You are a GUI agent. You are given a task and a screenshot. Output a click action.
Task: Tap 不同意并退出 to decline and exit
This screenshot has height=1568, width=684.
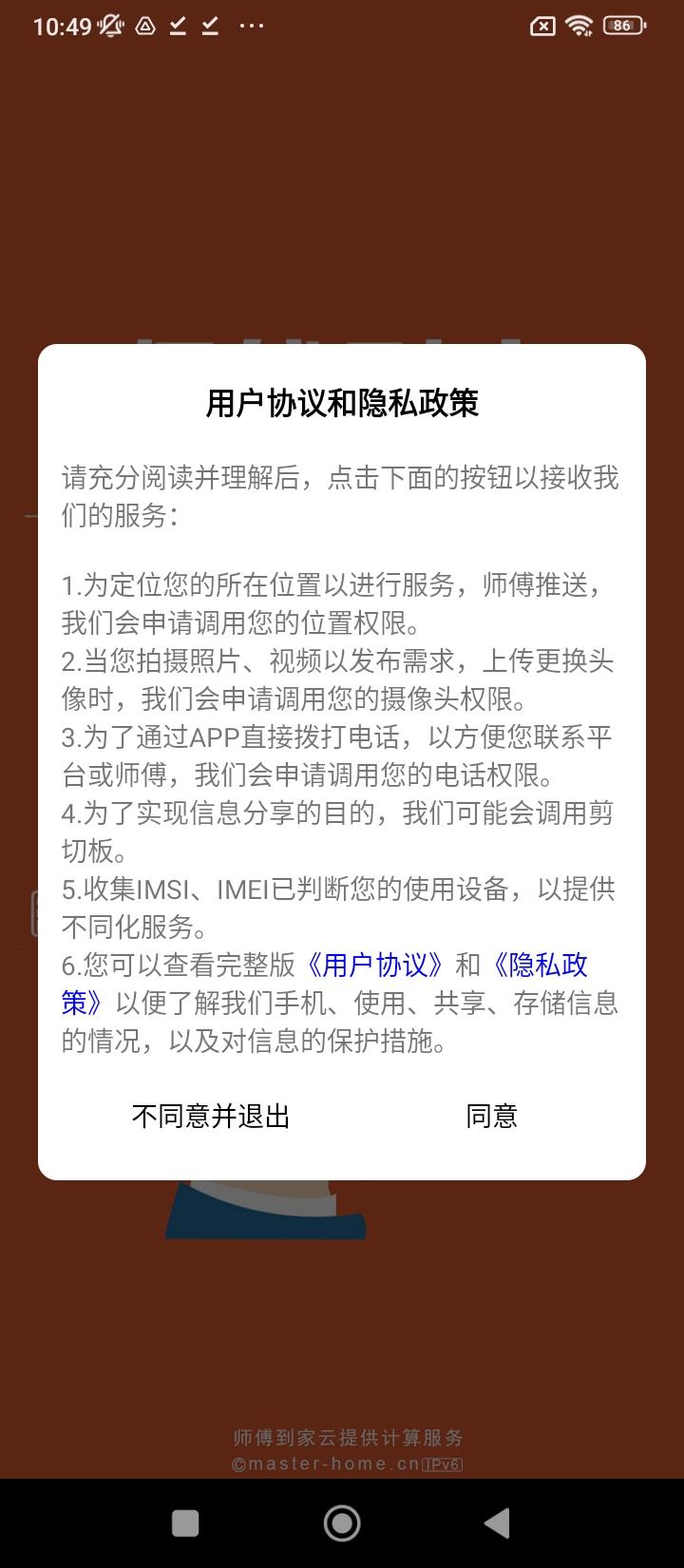coord(211,1117)
